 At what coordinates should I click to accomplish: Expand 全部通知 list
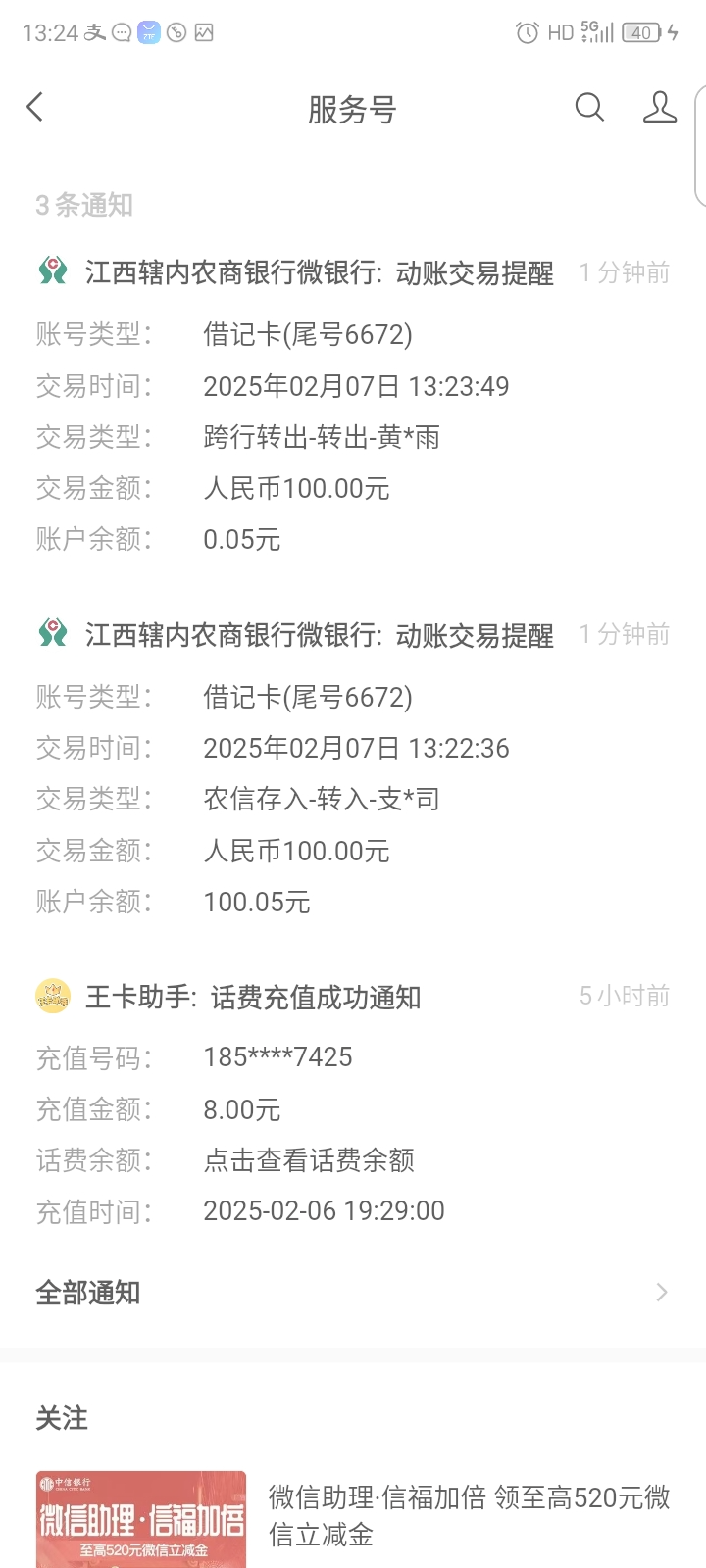coord(353,1293)
